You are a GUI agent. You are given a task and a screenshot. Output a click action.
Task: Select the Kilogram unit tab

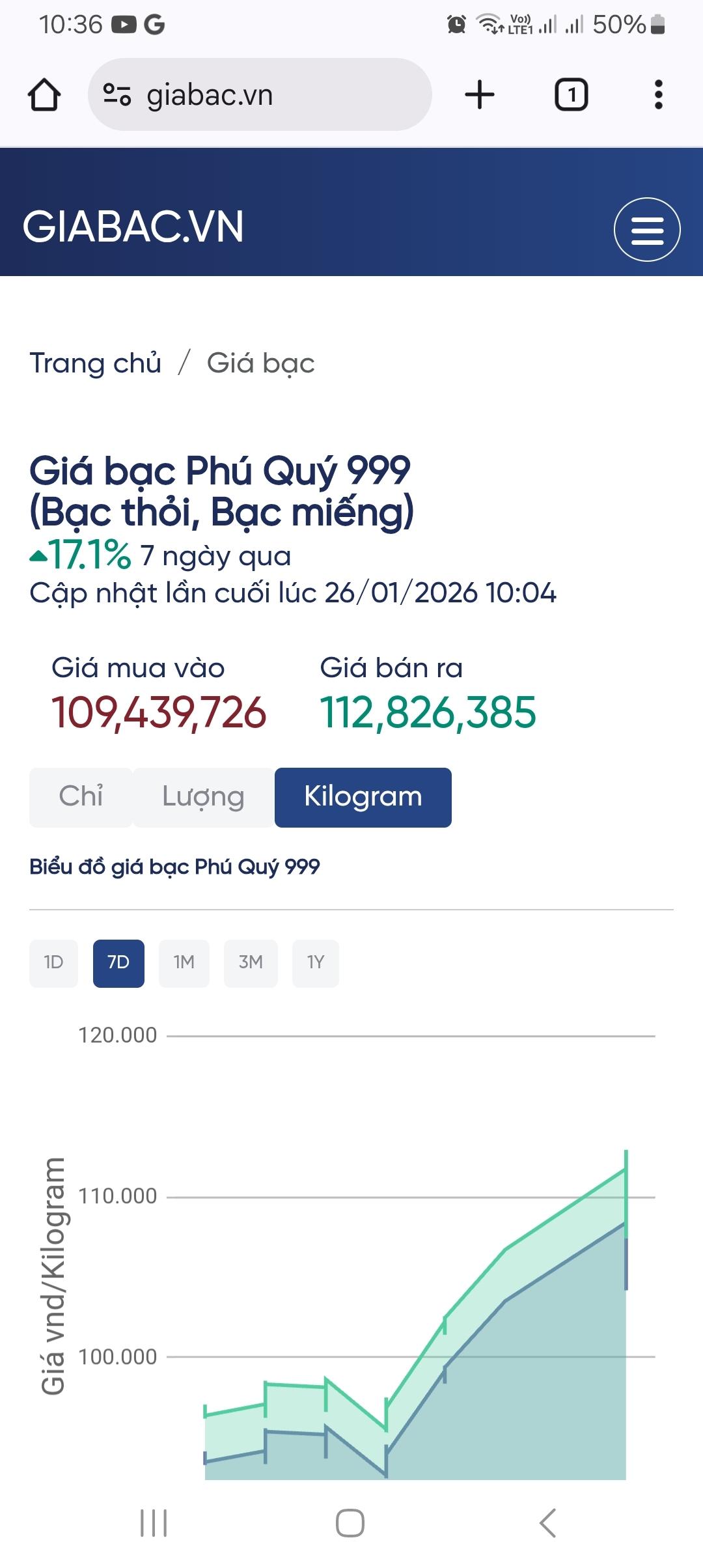coord(363,797)
